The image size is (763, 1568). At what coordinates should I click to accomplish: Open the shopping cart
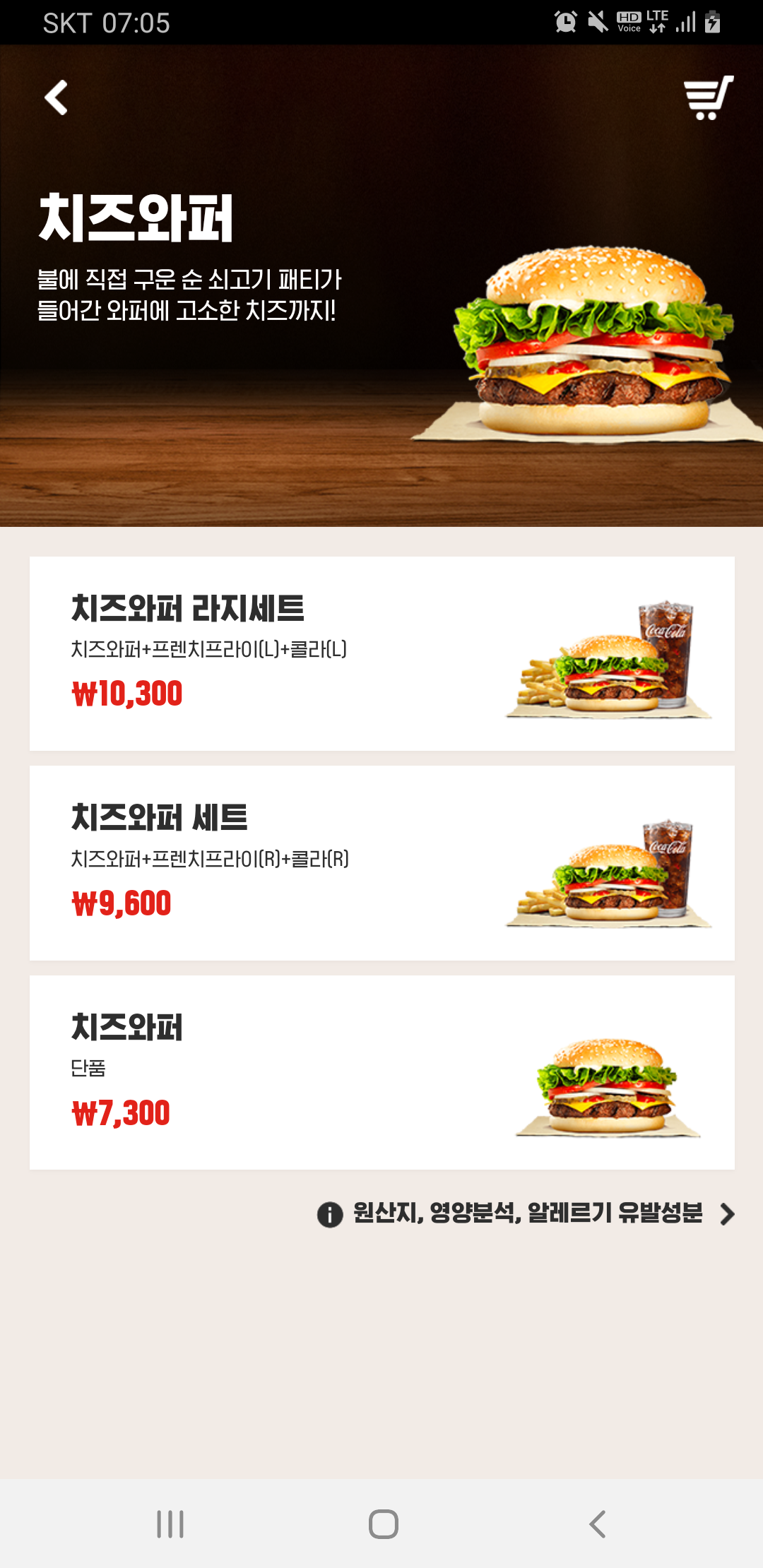pos(708,97)
